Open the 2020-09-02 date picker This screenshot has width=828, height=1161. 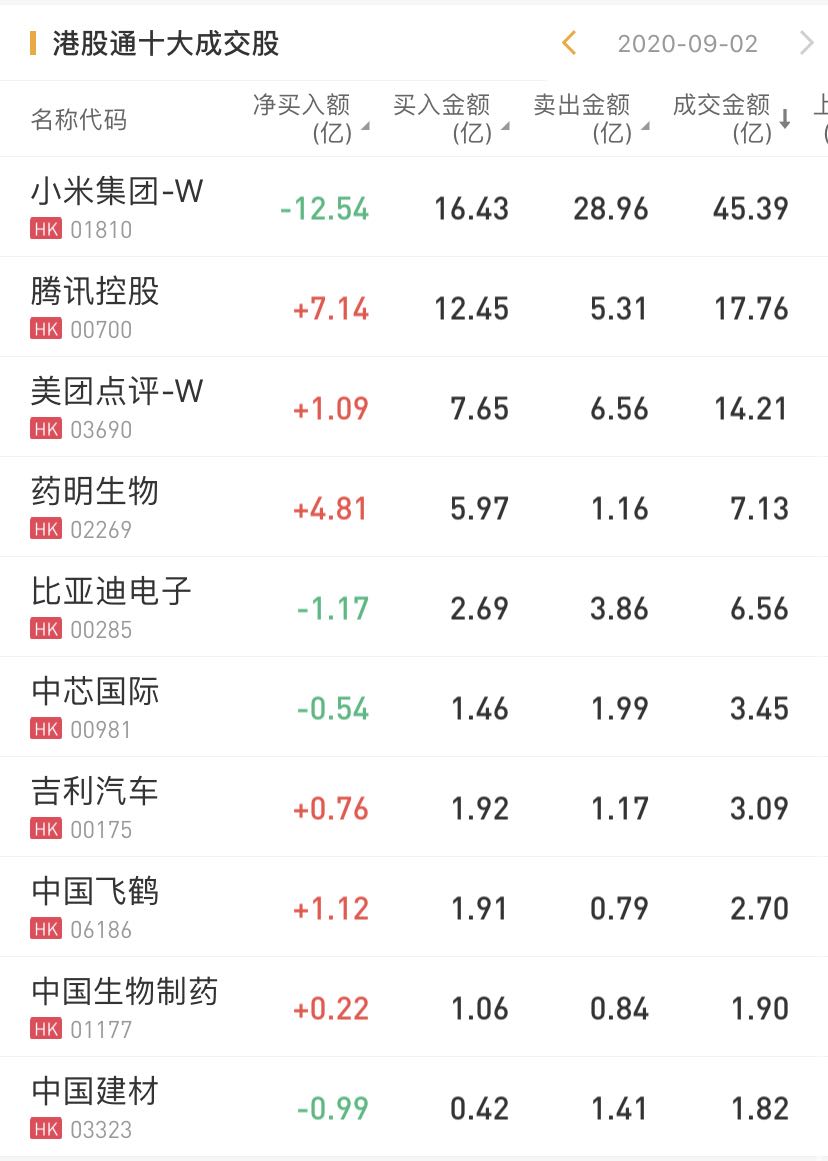(x=687, y=44)
